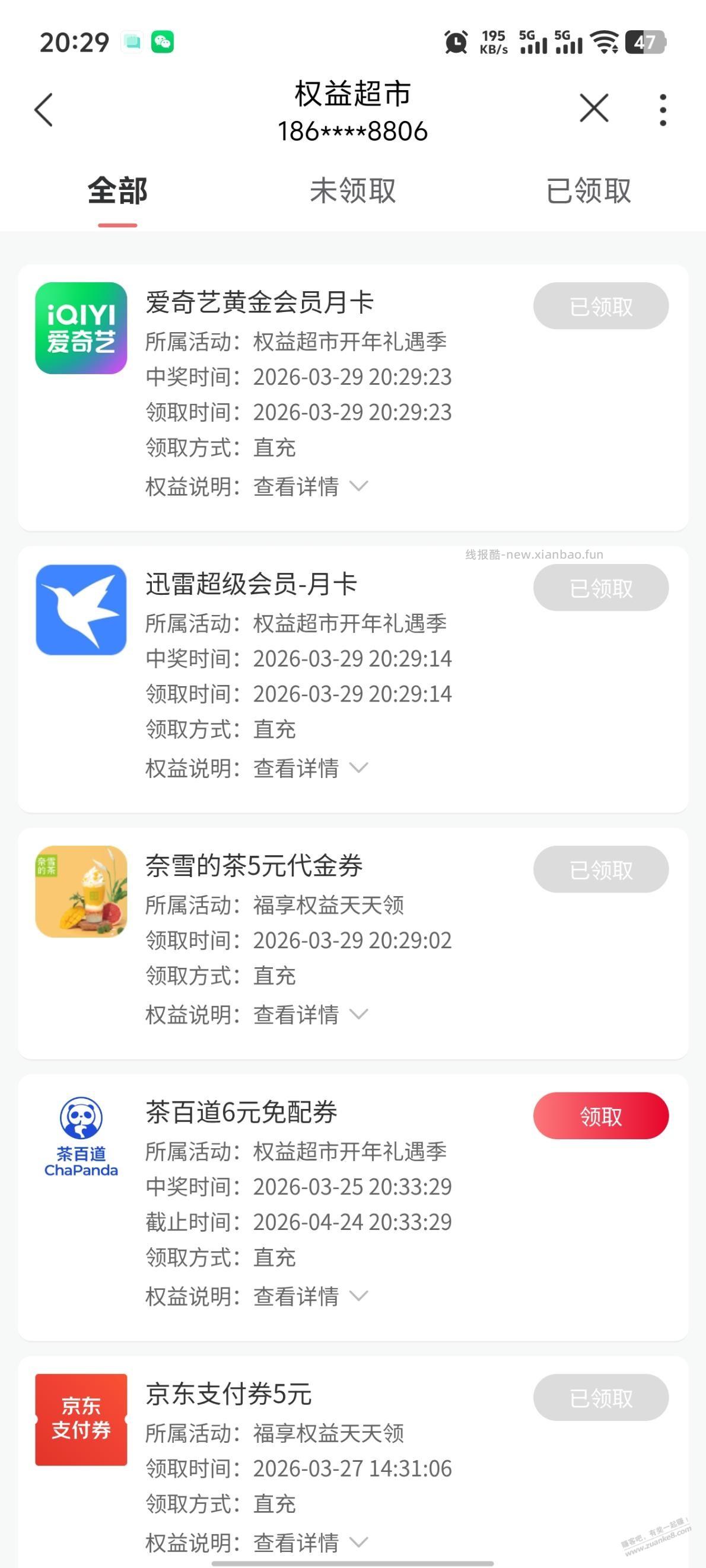
Task: Switch to the 未领取 tab
Action: coord(352,191)
